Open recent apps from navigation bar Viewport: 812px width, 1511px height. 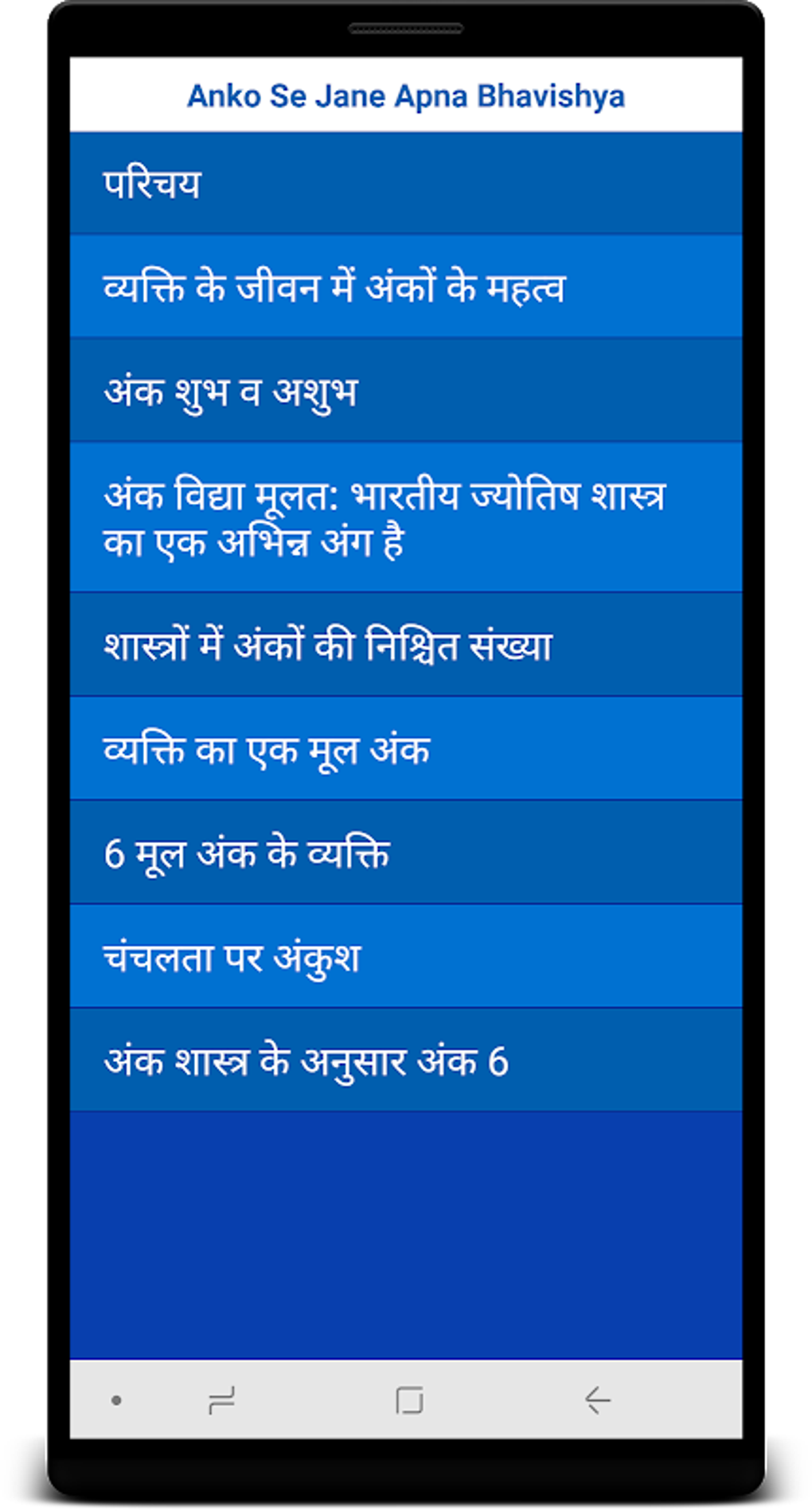[221, 1400]
